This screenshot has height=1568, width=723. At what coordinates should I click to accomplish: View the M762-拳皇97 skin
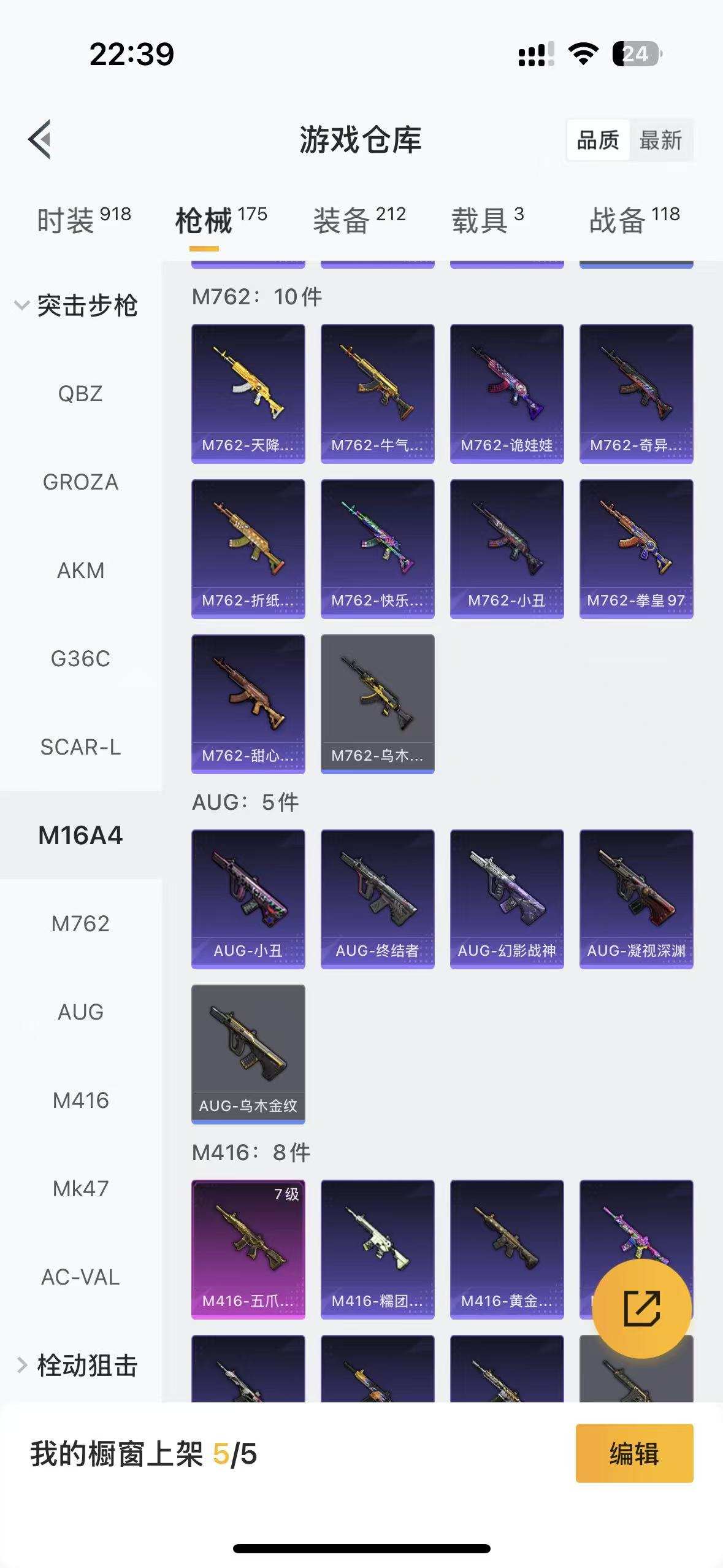tap(636, 548)
